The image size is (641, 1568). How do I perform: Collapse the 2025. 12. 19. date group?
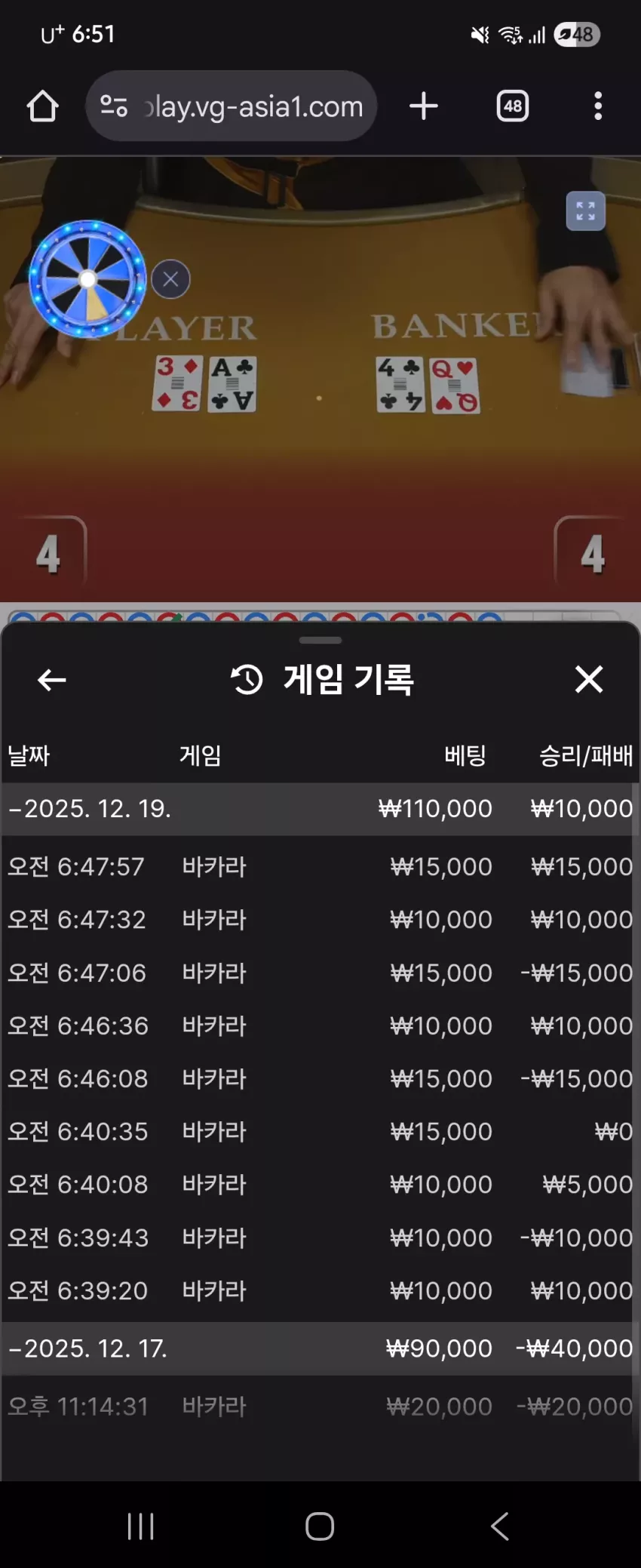pos(320,809)
